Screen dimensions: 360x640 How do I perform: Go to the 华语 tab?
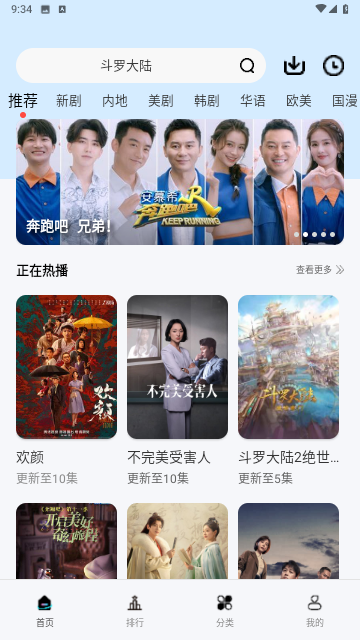point(253,101)
